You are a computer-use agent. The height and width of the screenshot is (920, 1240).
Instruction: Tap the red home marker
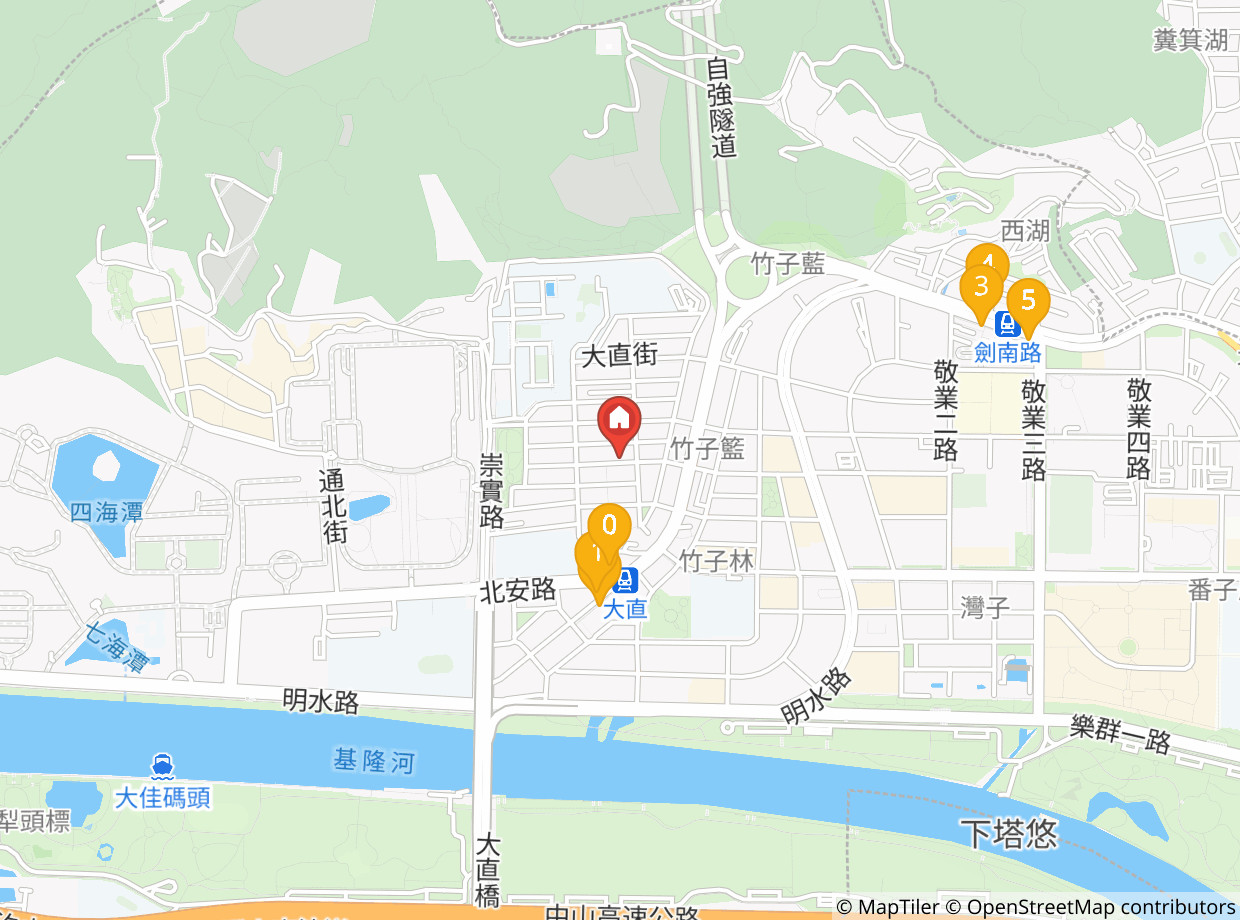619,420
